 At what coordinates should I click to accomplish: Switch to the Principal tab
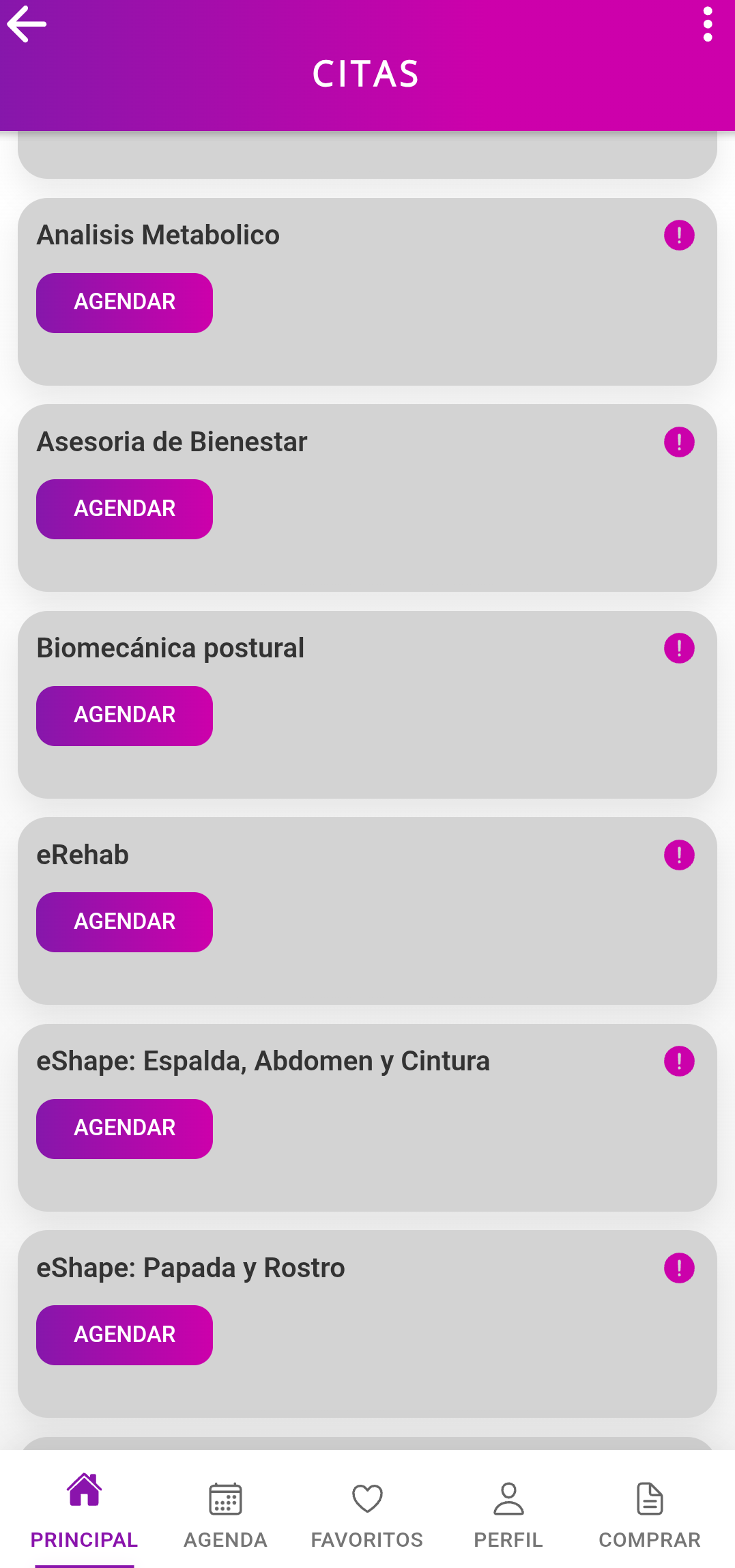[x=85, y=1510]
